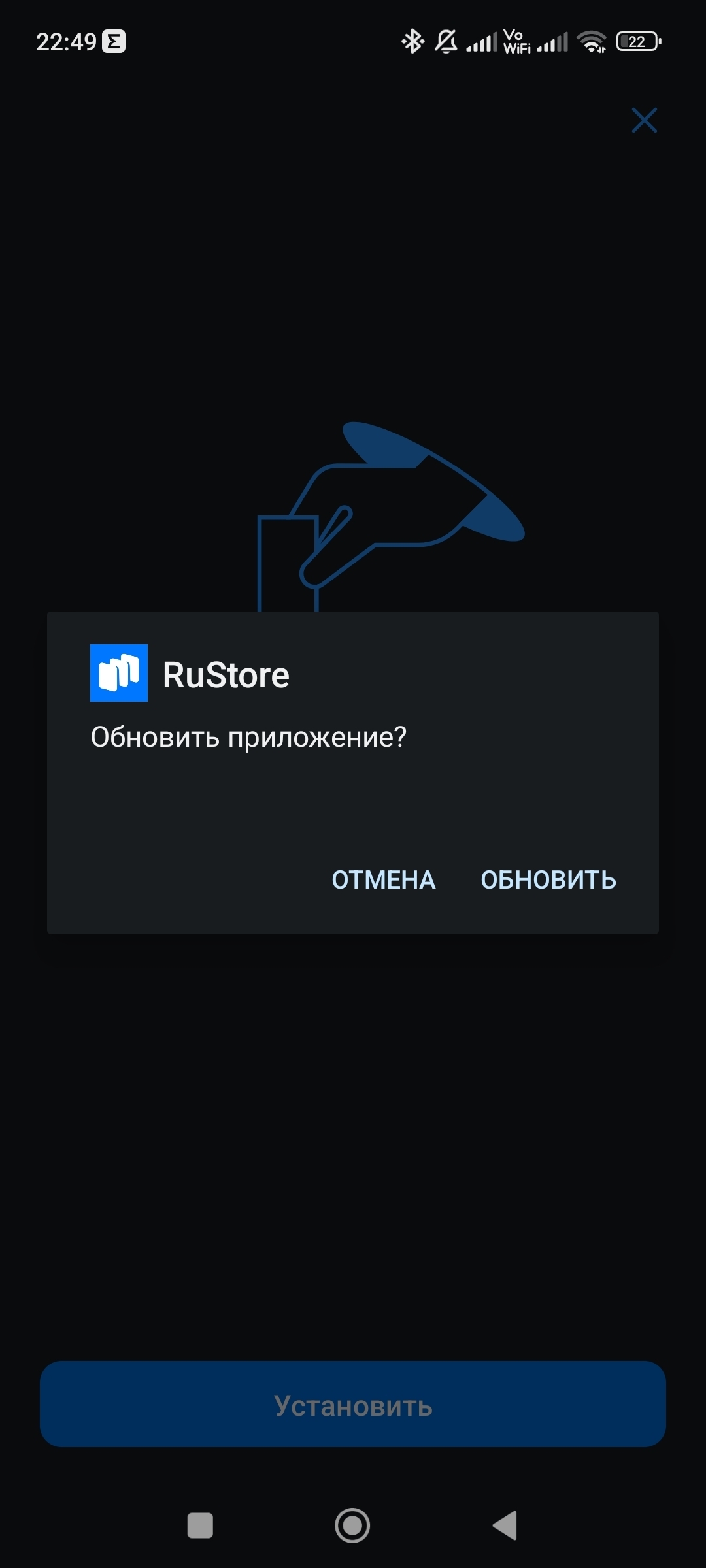Image resolution: width=706 pixels, height=1568 pixels.
Task: Tap the Установить button
Action: pos(353,1405)
